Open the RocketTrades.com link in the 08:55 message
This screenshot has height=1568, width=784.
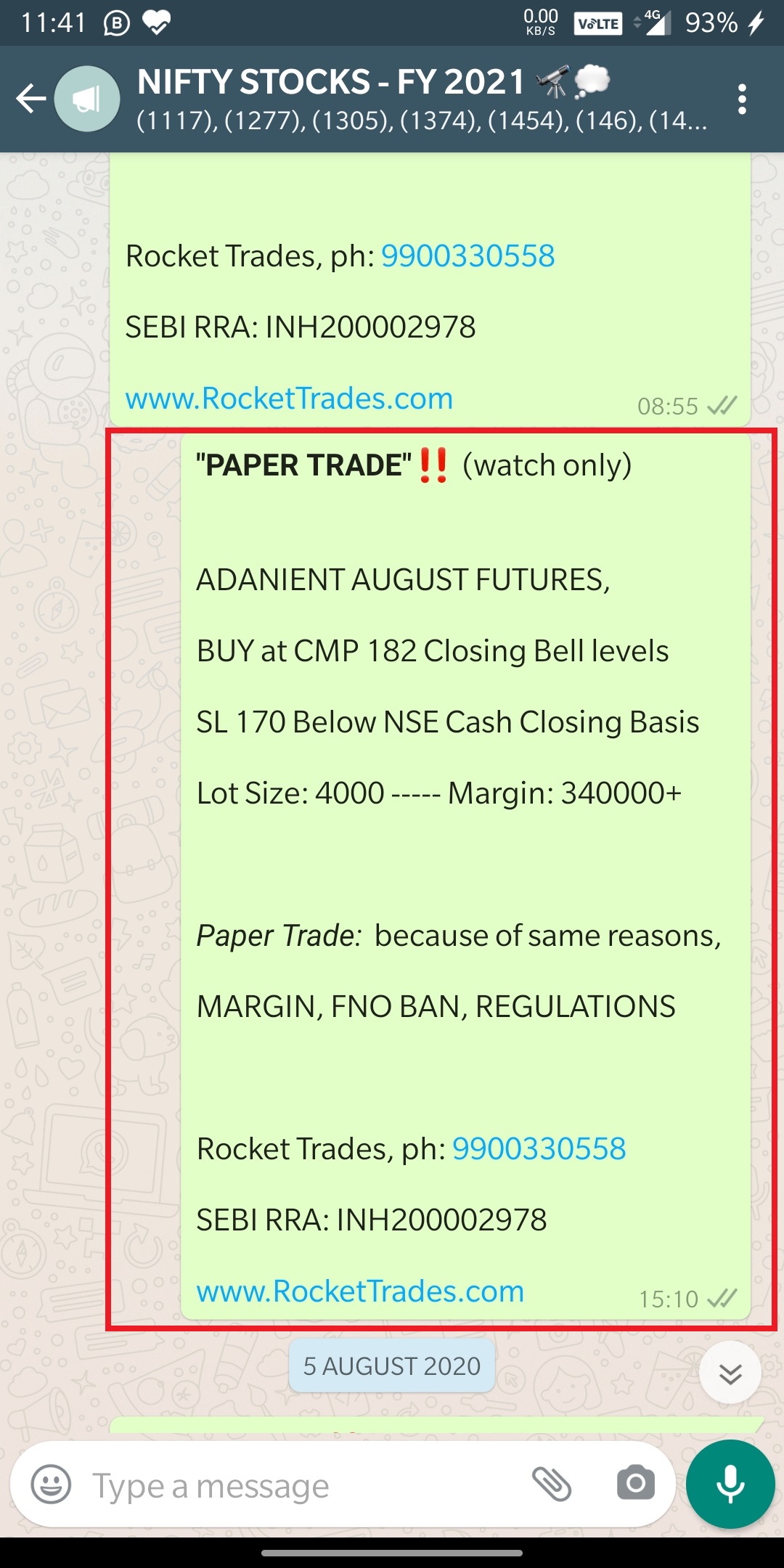pos(289,399)
